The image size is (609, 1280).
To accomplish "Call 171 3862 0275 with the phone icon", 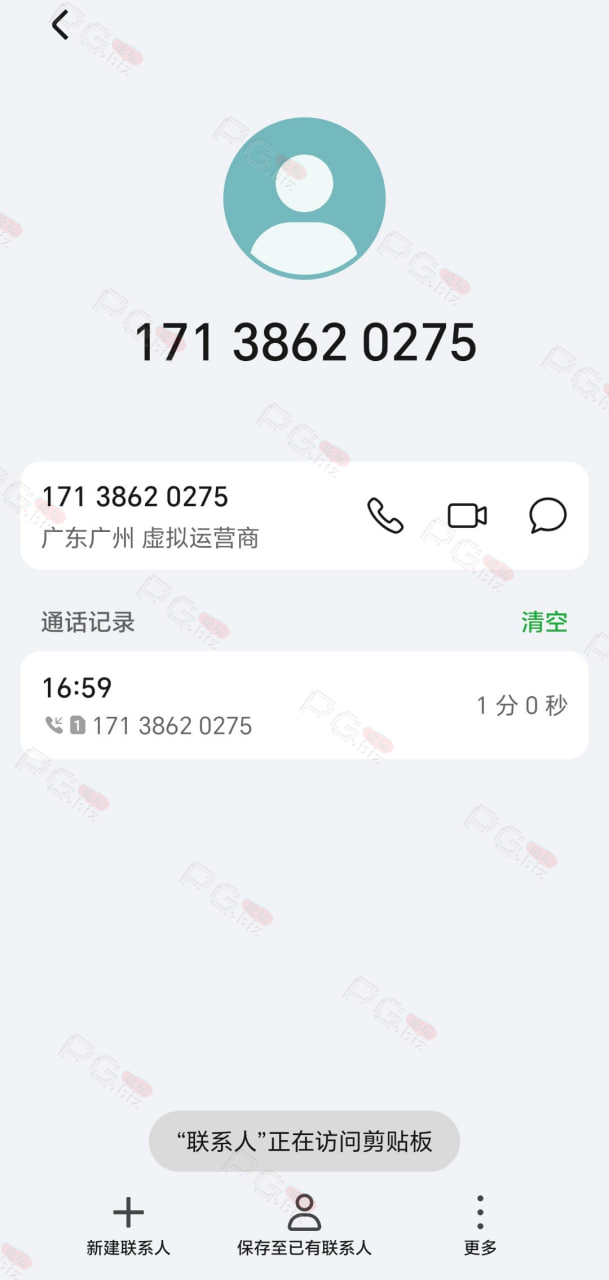I will click(385, 515).
